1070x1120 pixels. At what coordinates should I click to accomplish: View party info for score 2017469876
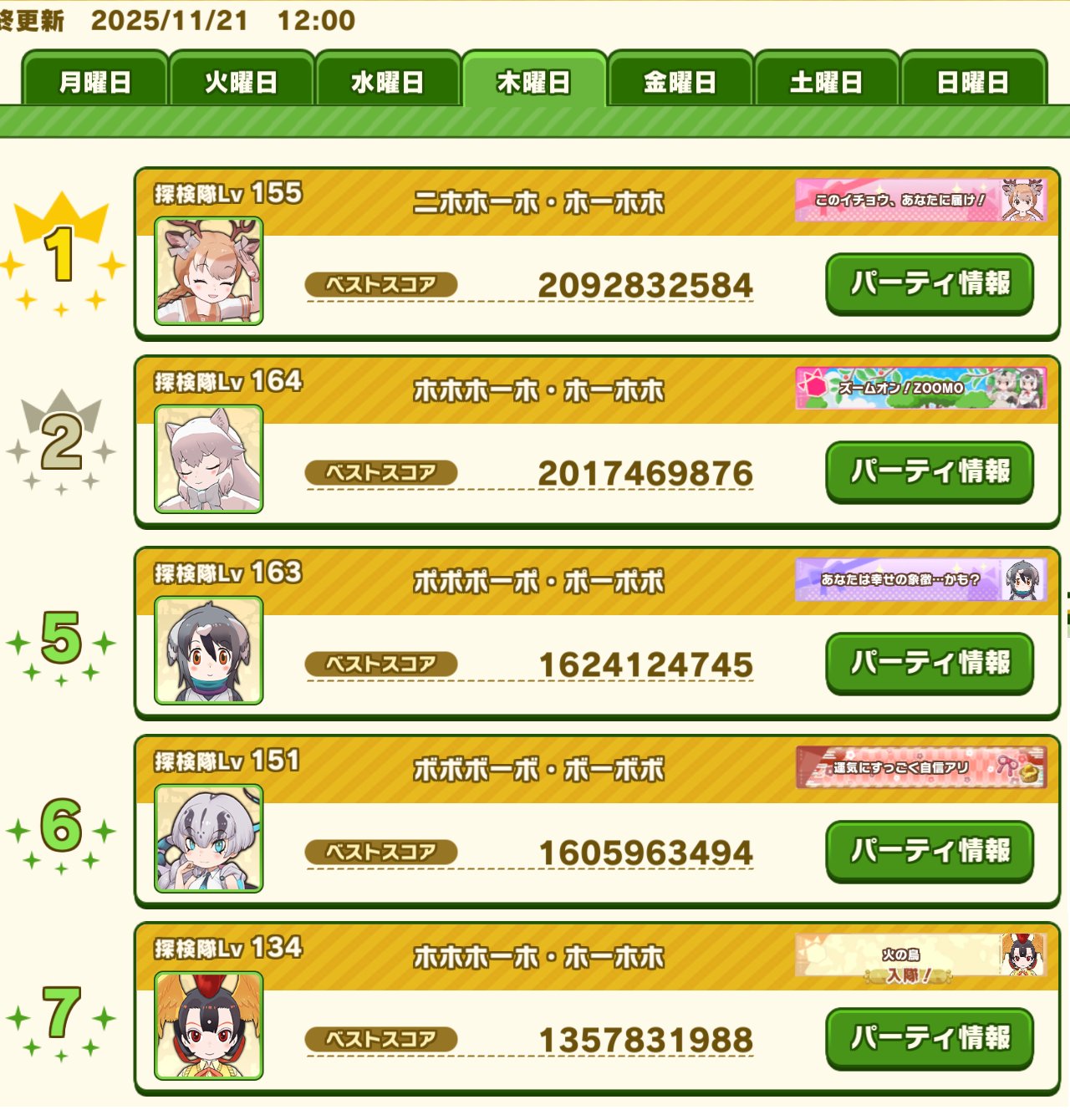930,471
